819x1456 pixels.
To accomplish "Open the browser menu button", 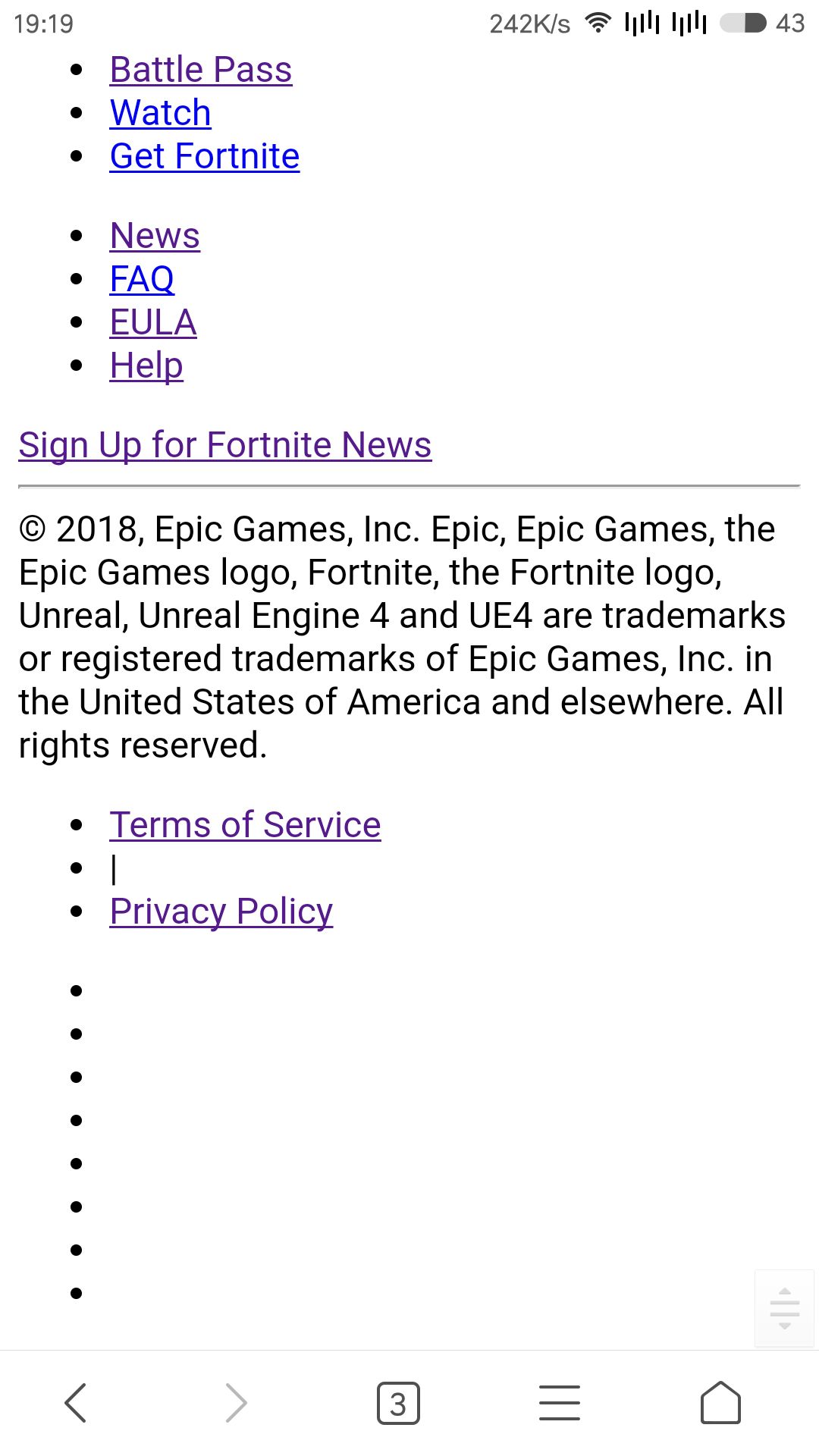I will point(560,1403).
